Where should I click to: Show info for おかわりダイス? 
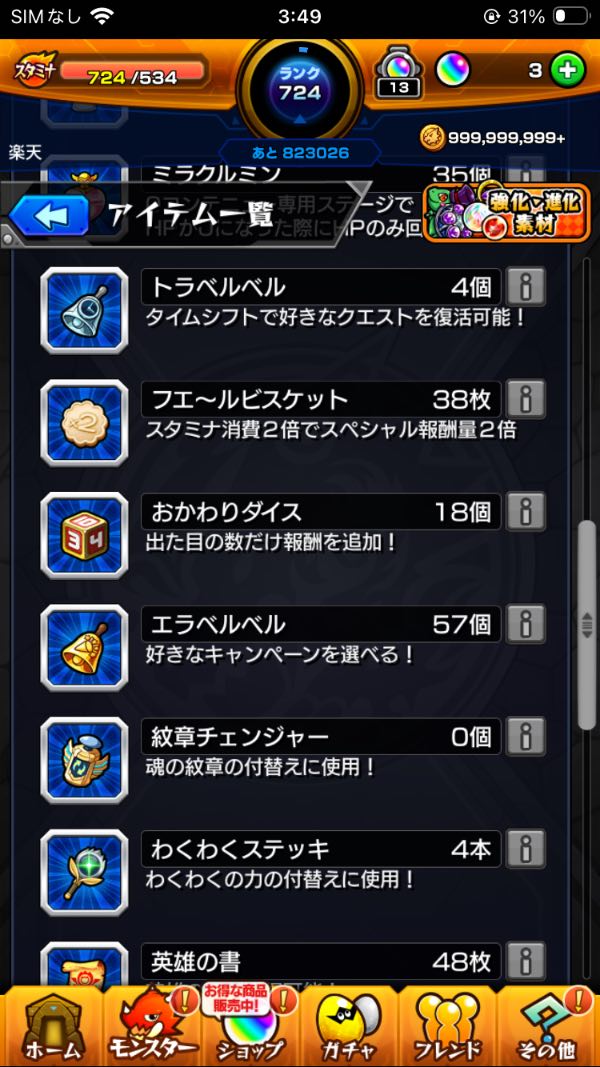[524, 513]
